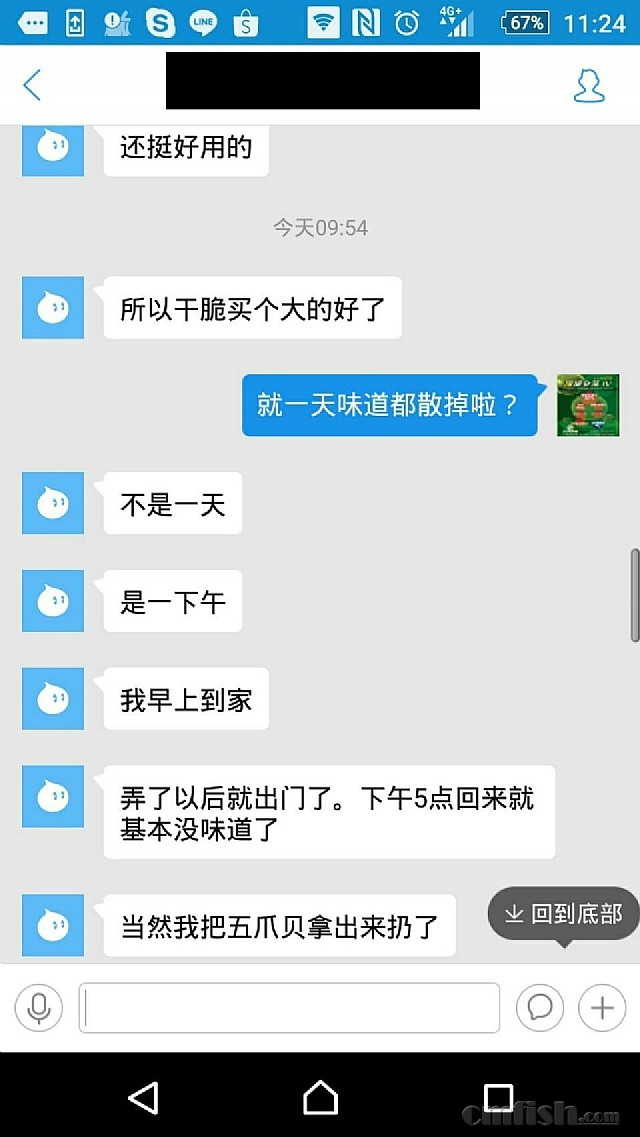Screen dimensions: 640x1137
Task: Tap the system home button
Action: pos(320,1097)
